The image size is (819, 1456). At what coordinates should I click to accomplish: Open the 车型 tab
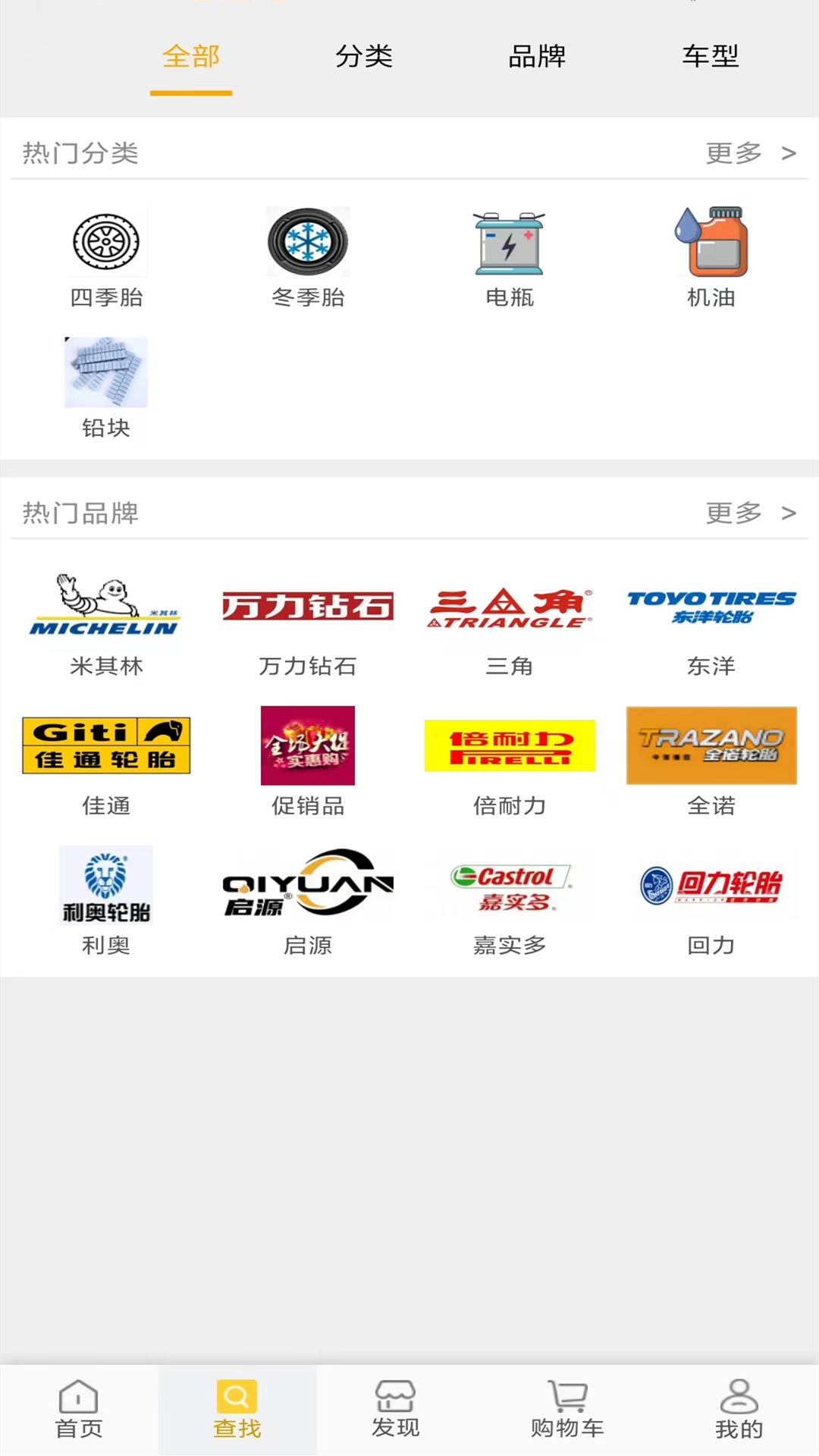click(711, 57)
